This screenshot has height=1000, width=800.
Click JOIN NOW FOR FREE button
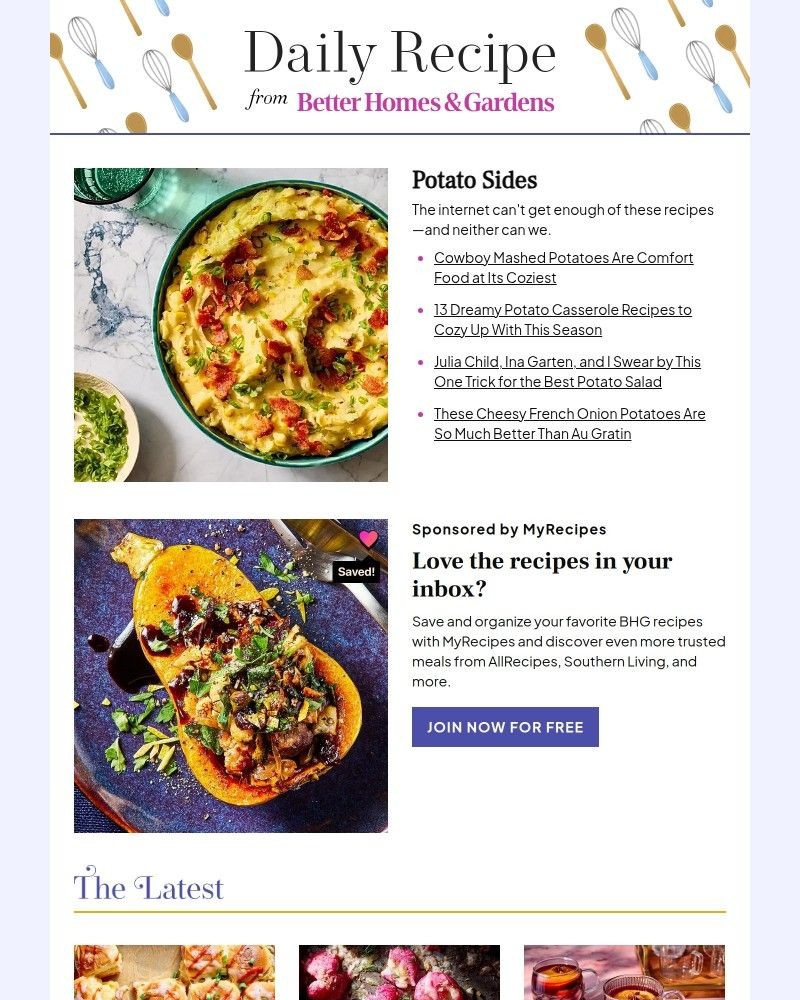click(505, 727)
